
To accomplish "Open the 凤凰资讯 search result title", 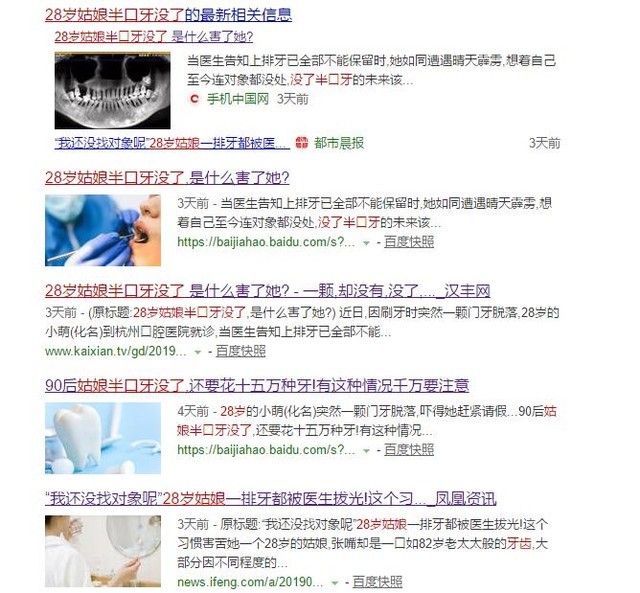I will [270, 498].
